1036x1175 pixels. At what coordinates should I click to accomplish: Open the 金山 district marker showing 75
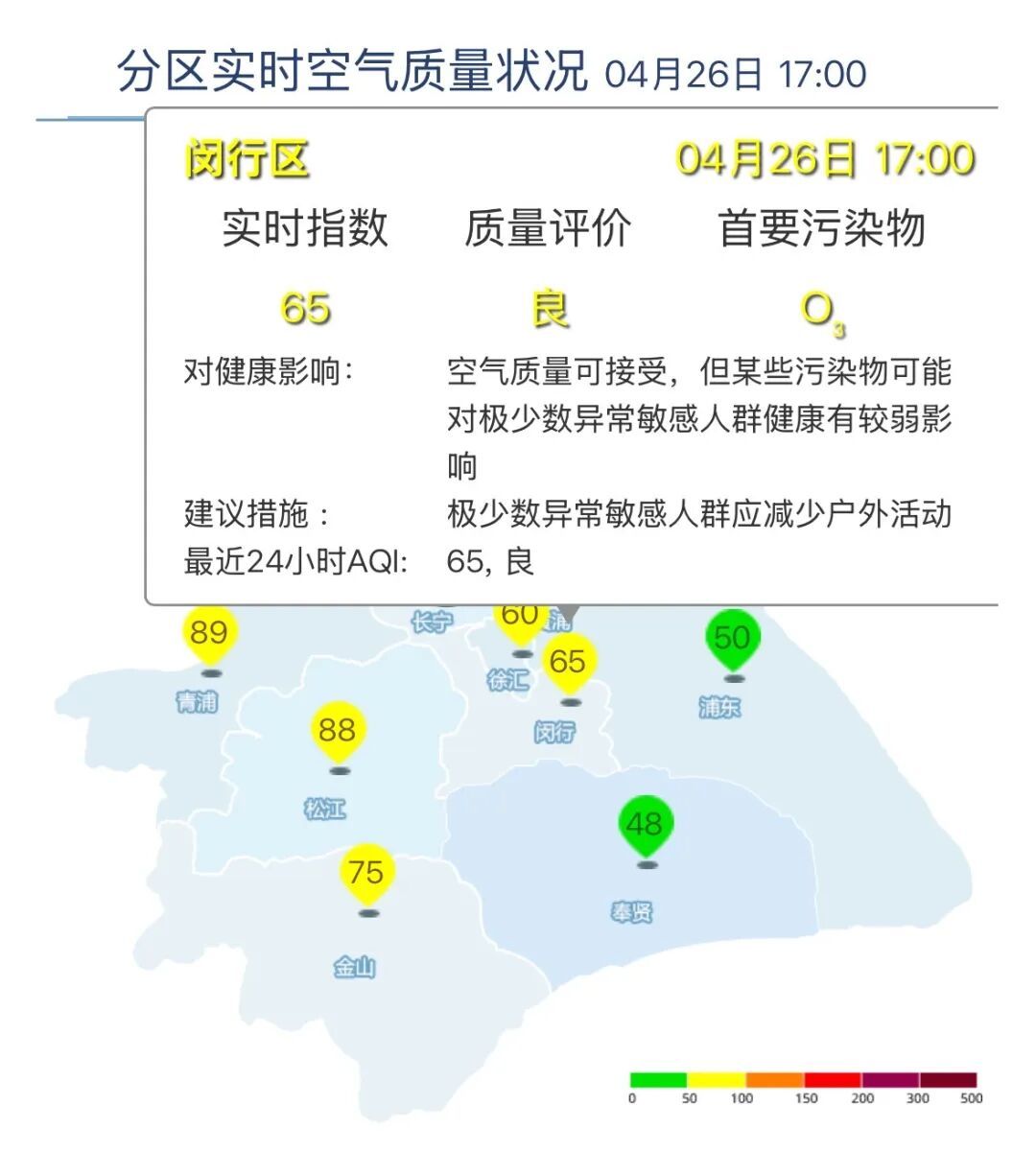[x=365, y=876]
